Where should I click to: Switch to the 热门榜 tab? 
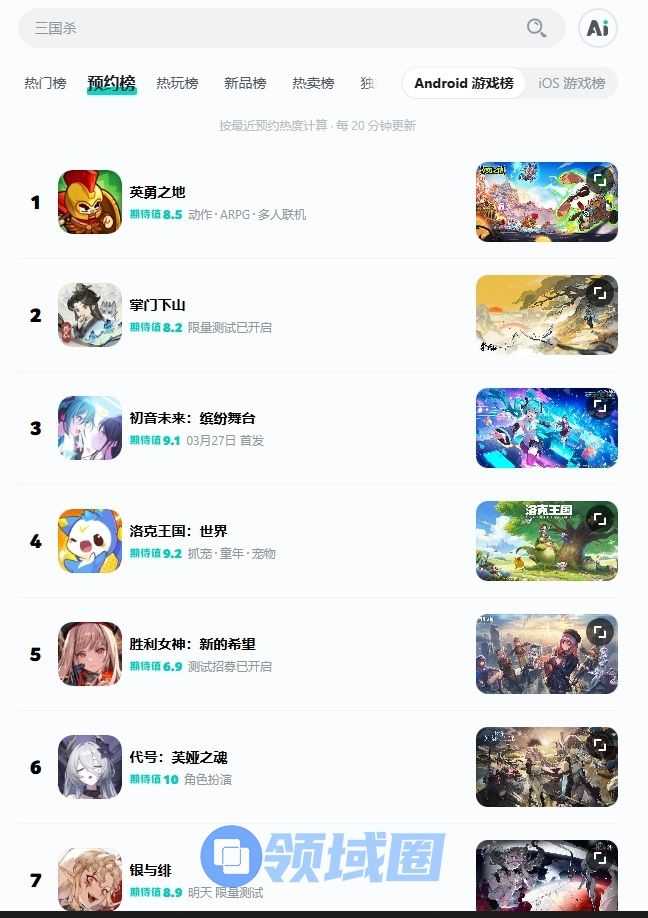pyautogui.click(x=45, y=83)
